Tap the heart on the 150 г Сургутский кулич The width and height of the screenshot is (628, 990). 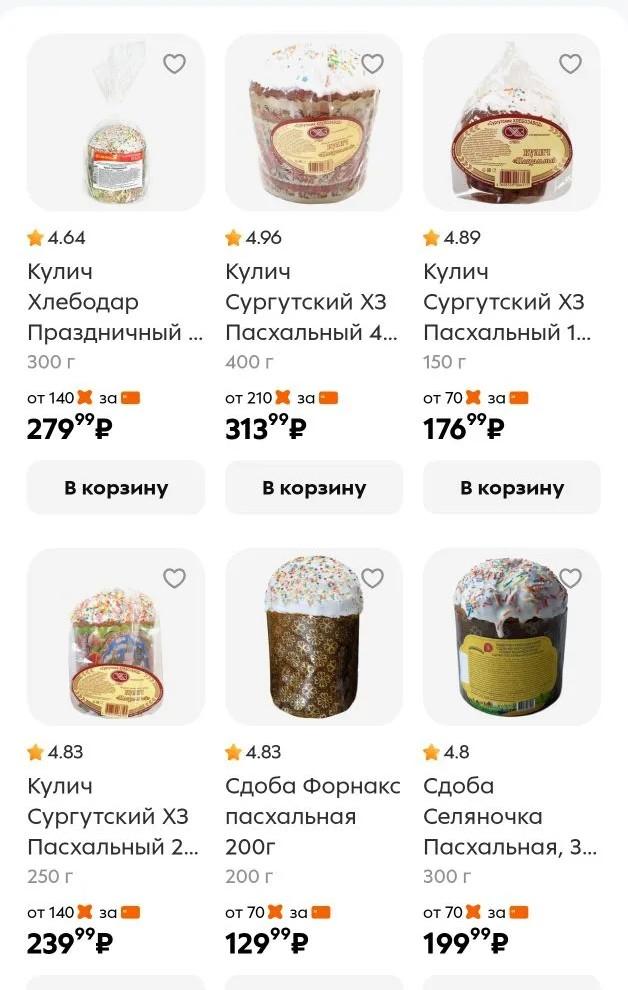(x=570, y=64)
